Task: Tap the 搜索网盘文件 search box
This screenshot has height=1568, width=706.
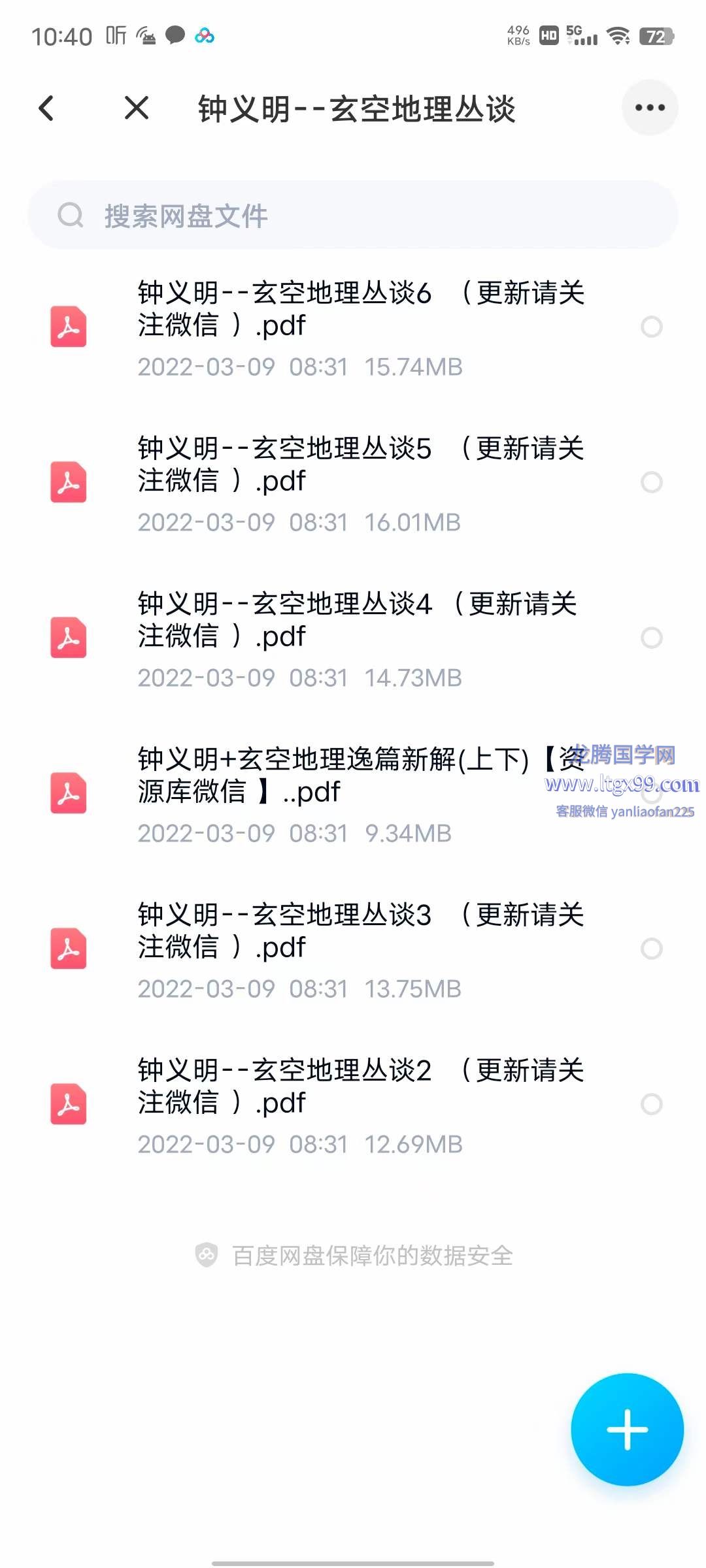Action: (x=353, y=216)
